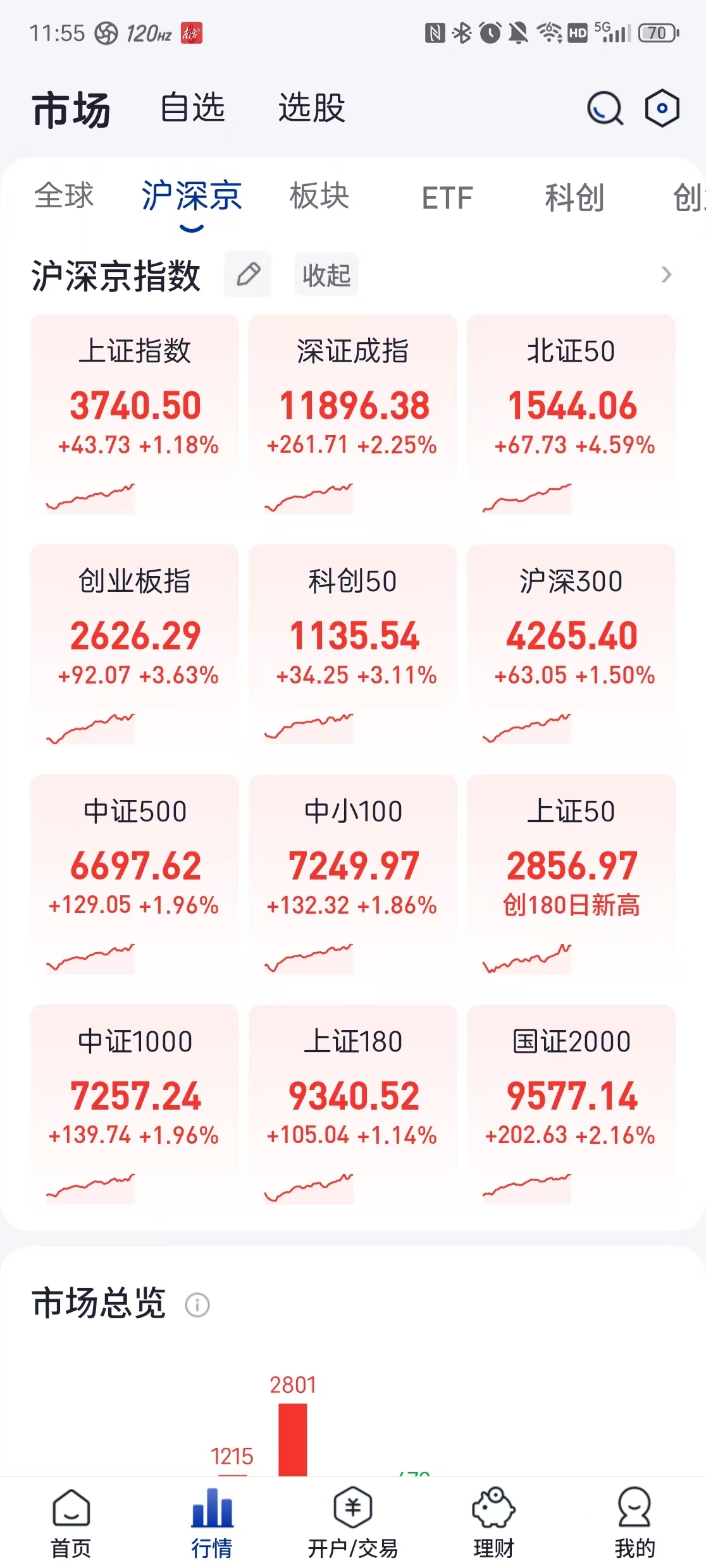
Task: Expand 沪深京指数 with the chevron arrow
Action: 666,274
